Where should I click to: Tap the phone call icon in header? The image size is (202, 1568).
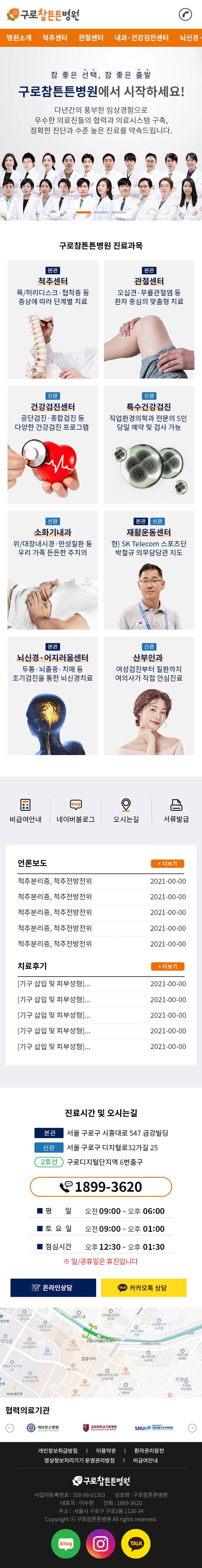click(185, 15)
